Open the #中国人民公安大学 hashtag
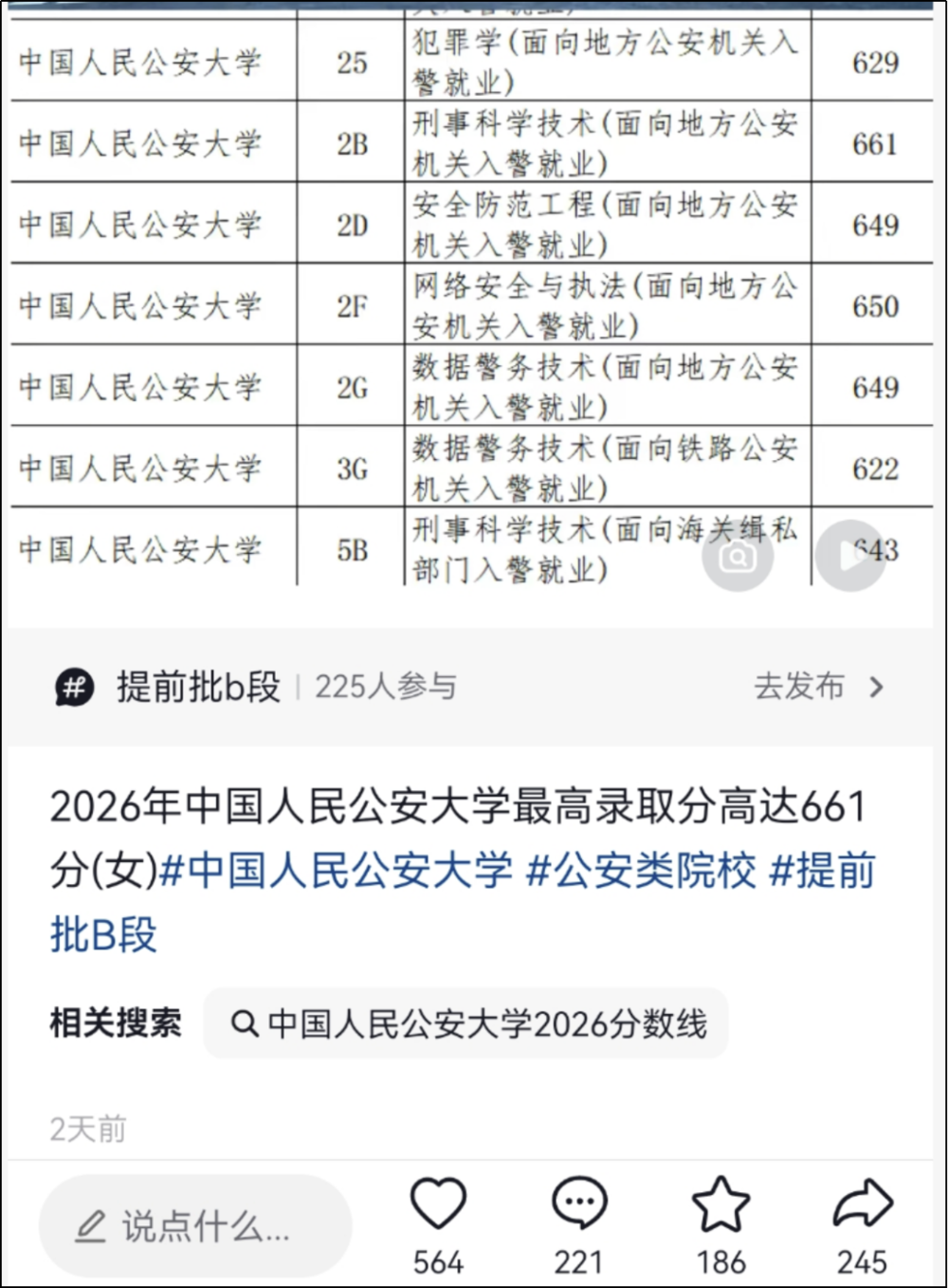This screenshot has width=948, height=1288. pos(337,870)
